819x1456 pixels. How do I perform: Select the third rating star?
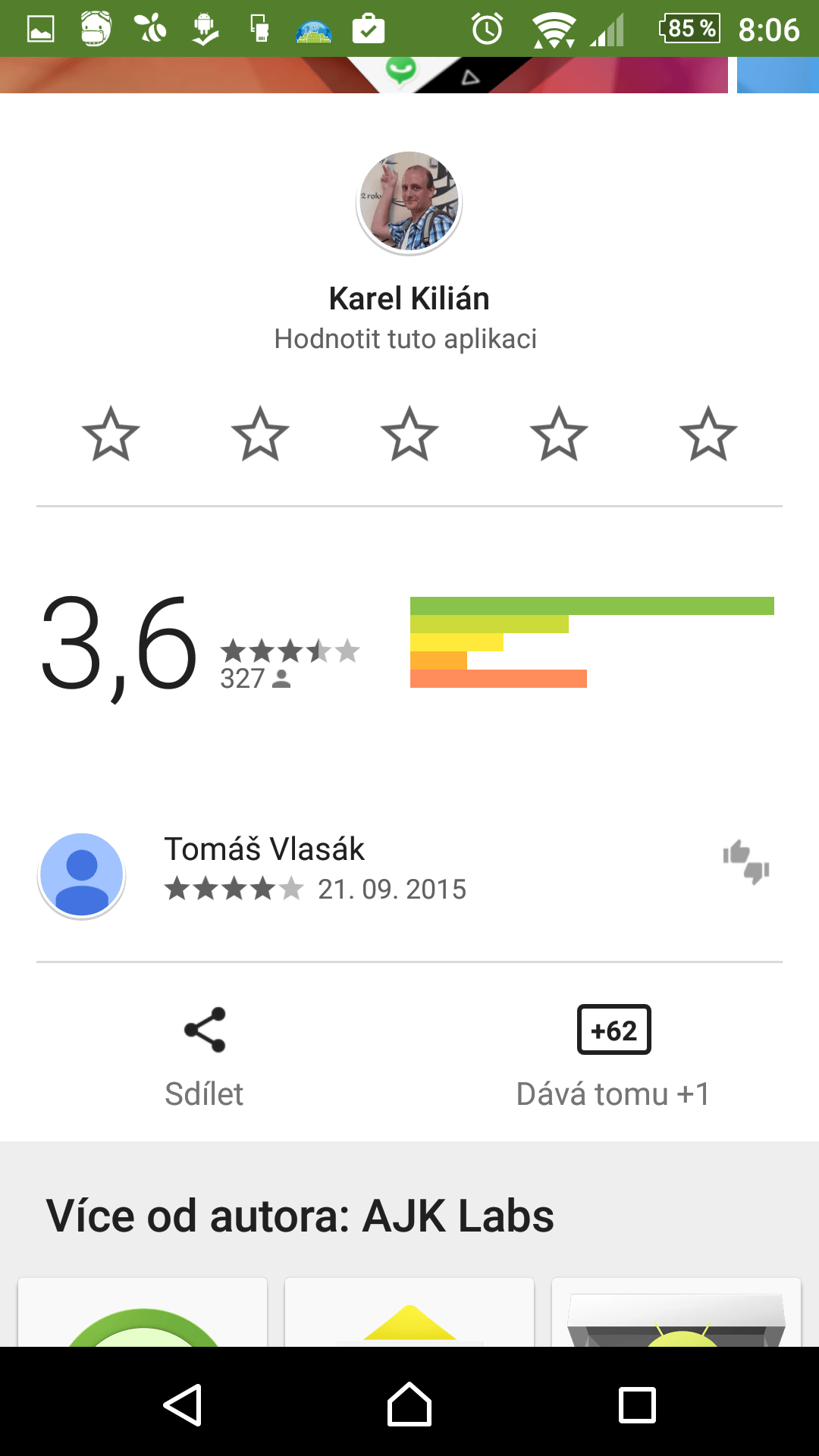coord(409,434)
